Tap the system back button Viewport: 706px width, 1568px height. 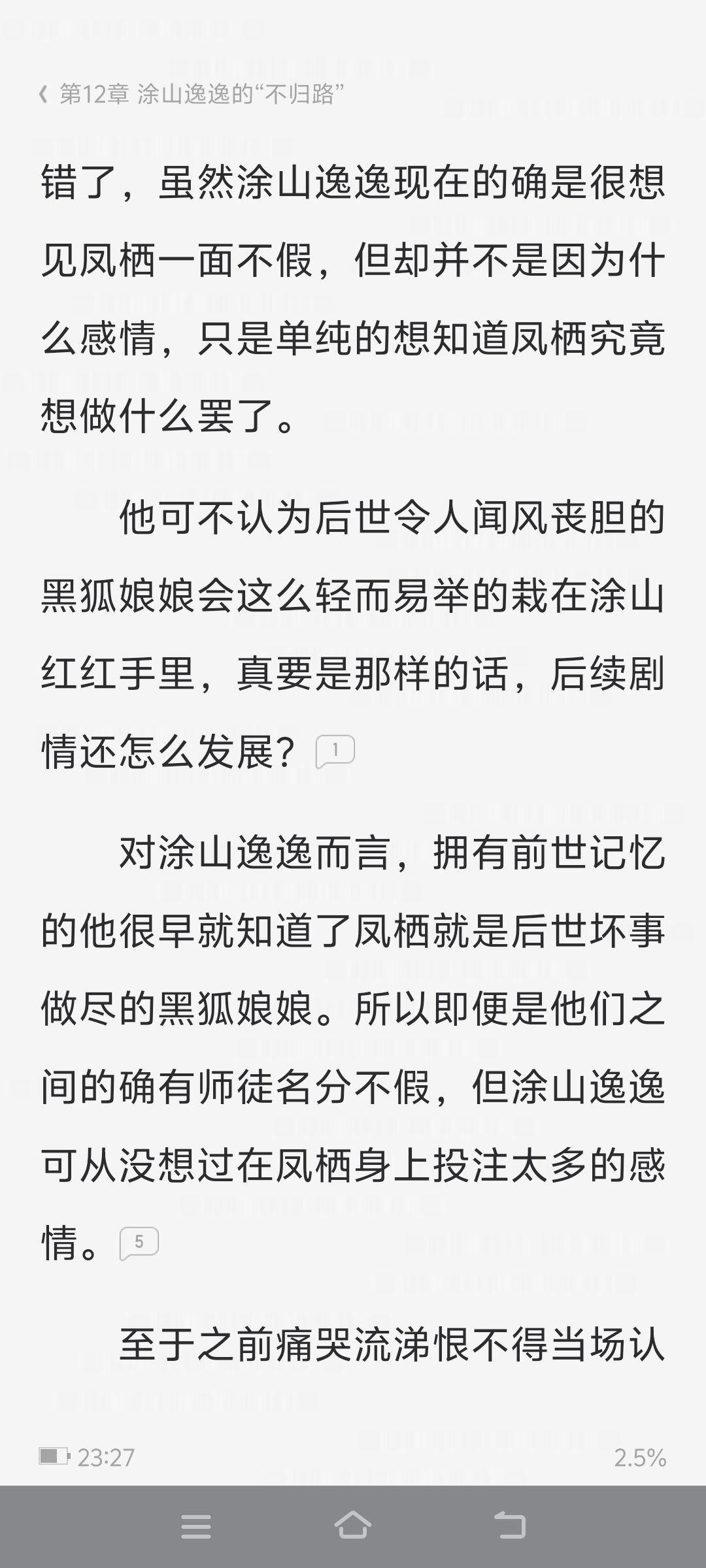tap(510, 1526)
